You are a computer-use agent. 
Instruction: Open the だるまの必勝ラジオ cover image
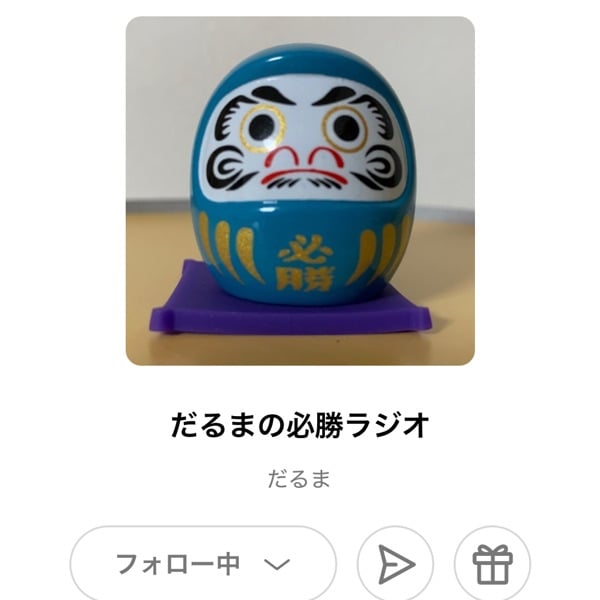tap(300, 191)
